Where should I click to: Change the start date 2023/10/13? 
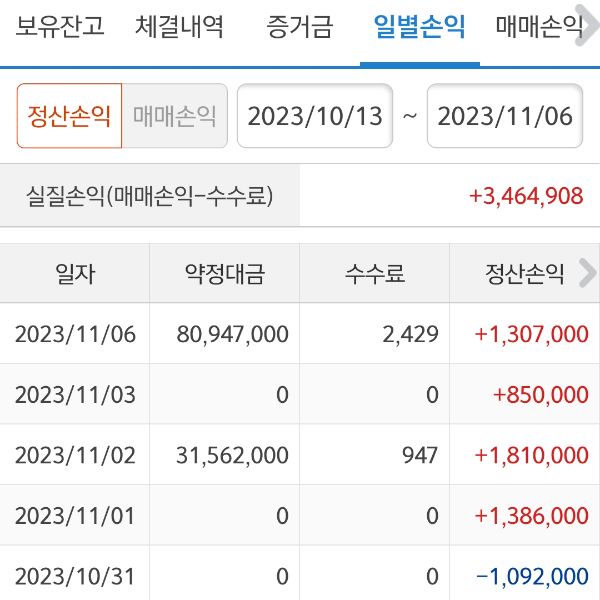tap(315, 116)
